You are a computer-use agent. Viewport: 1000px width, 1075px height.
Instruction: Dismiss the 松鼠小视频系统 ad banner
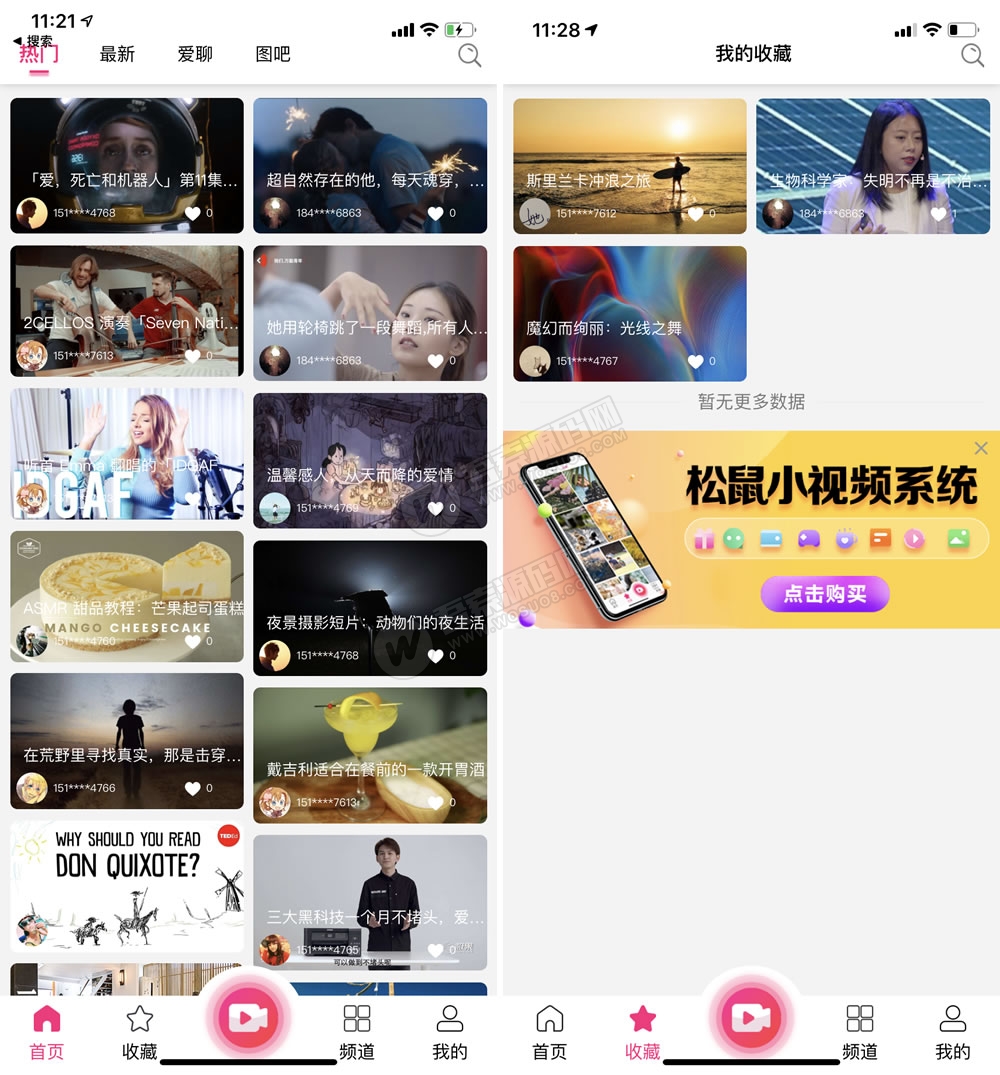click(x=981, y=448)
